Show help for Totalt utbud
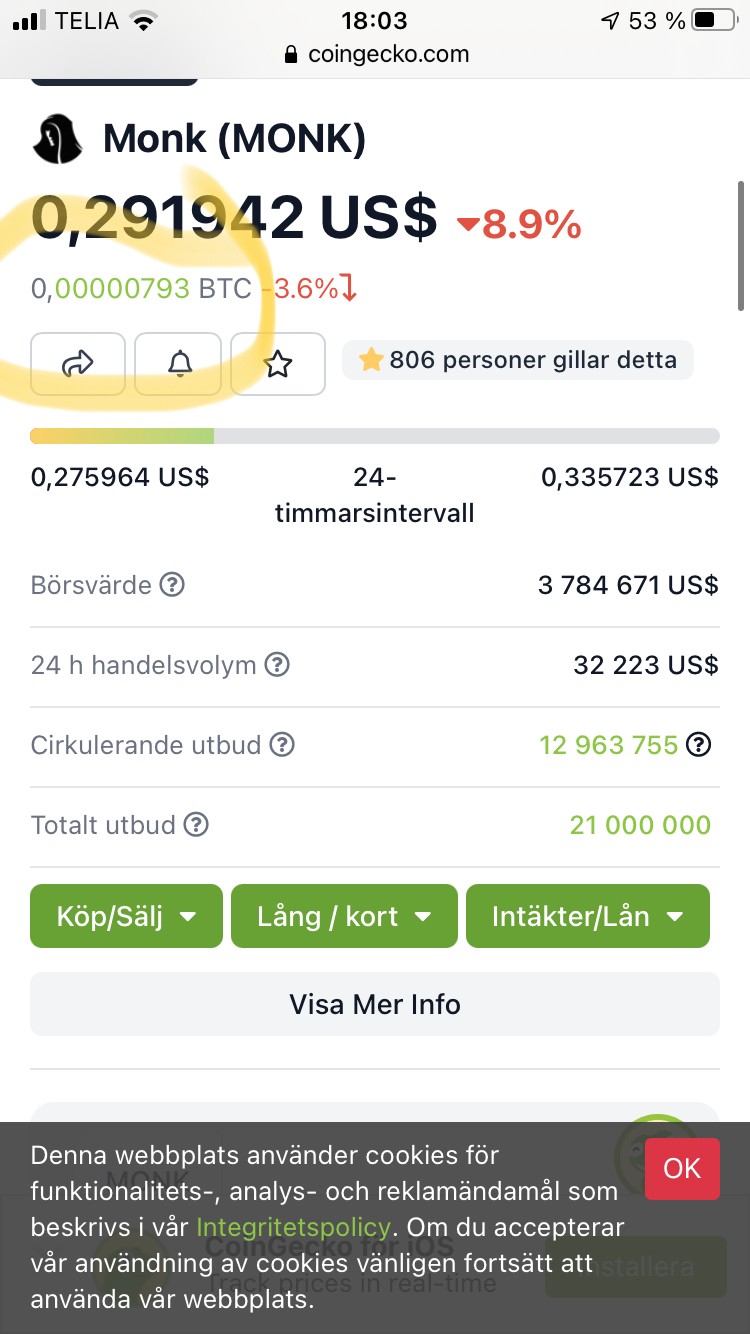 197,825
